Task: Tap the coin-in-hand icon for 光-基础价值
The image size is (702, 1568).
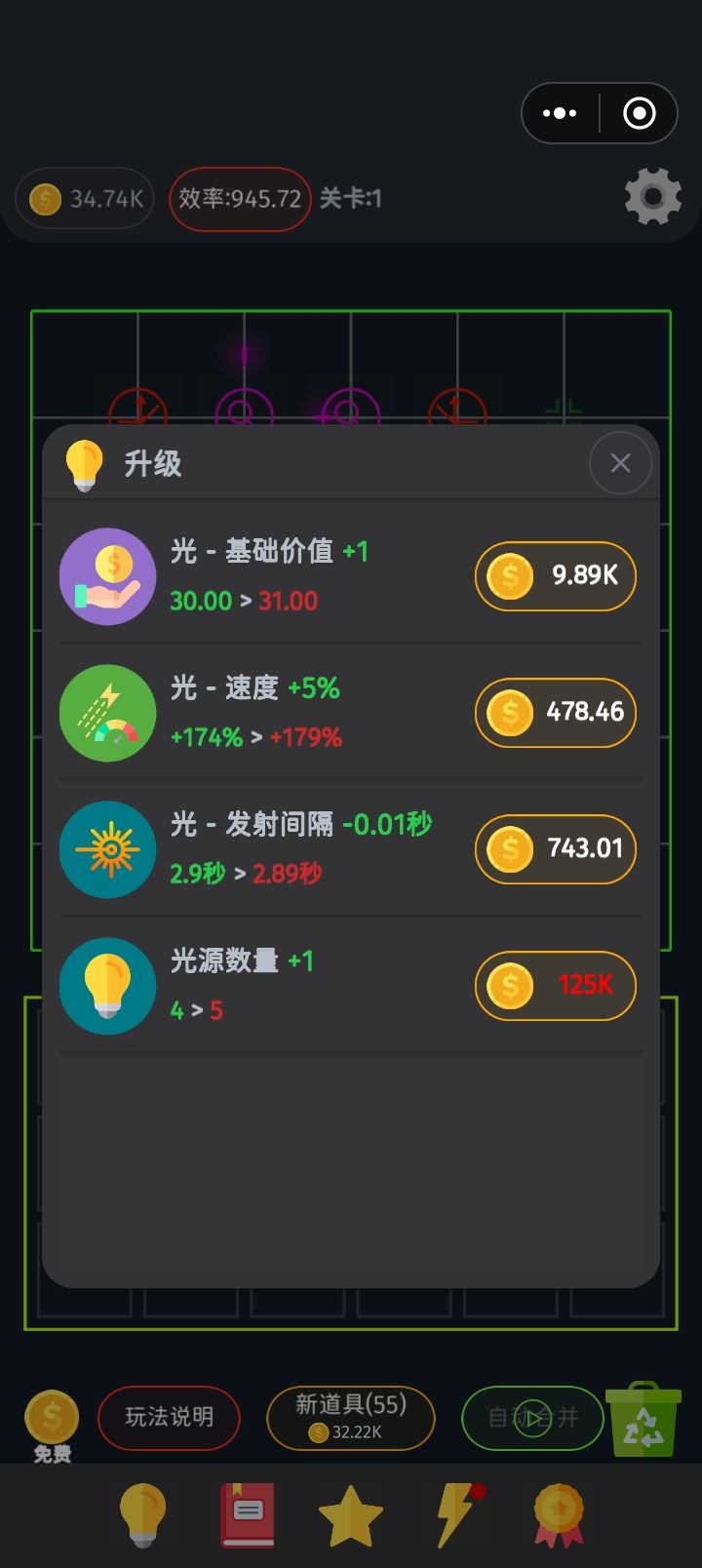Action: (x=107, y=576)
